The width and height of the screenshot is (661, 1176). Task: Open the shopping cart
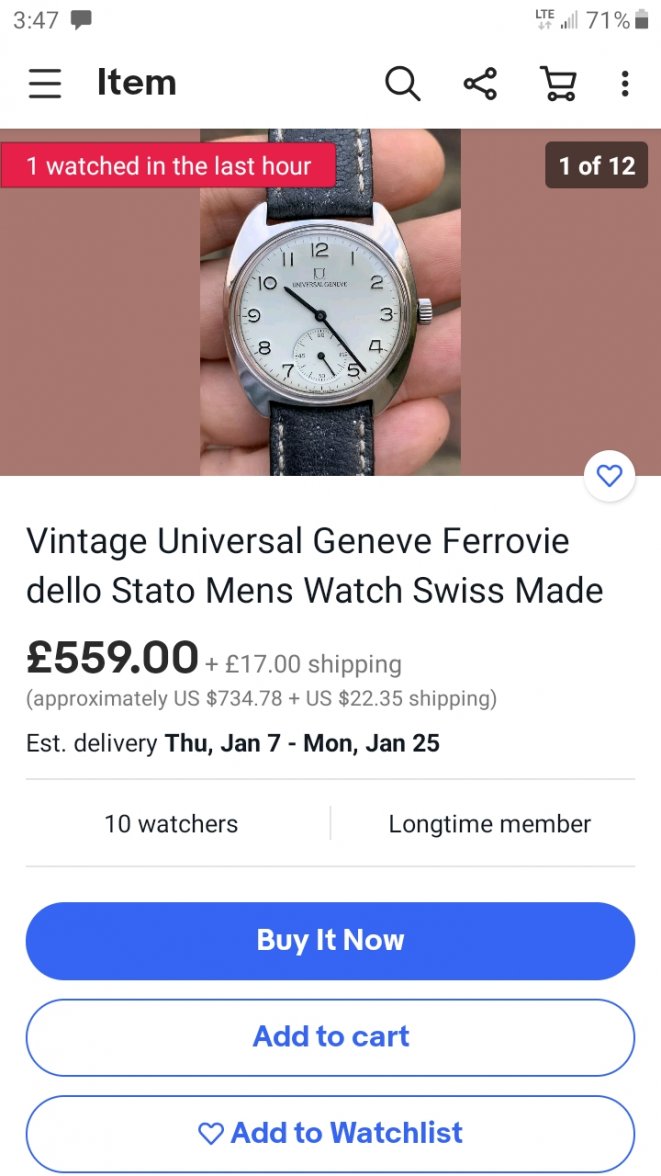tap(558, 84)
